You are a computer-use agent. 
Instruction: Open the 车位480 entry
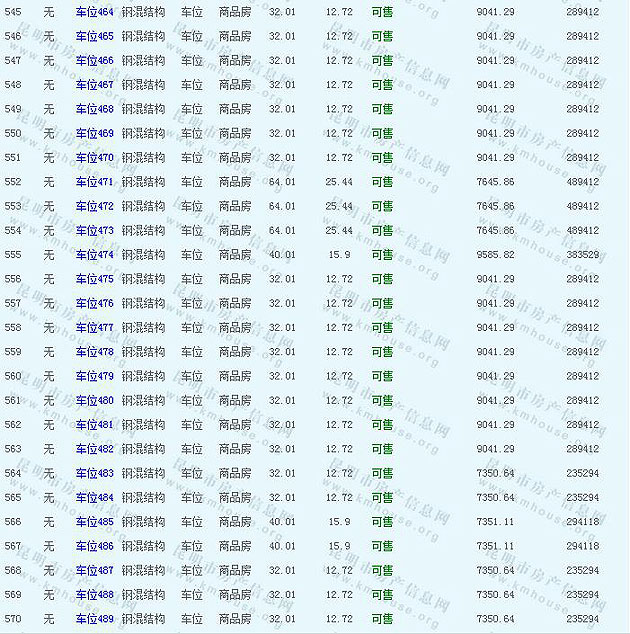(x=95, y=400)
